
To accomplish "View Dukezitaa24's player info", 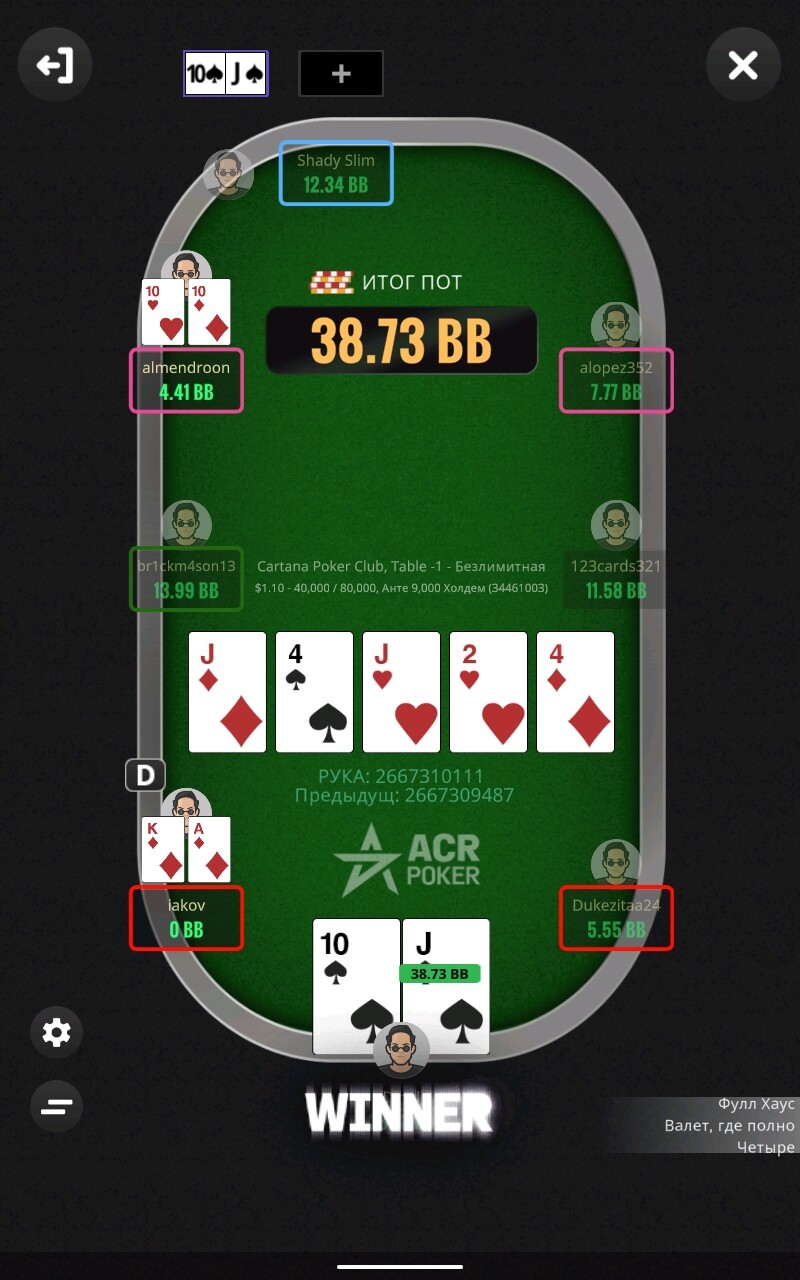I will [616, 918].
